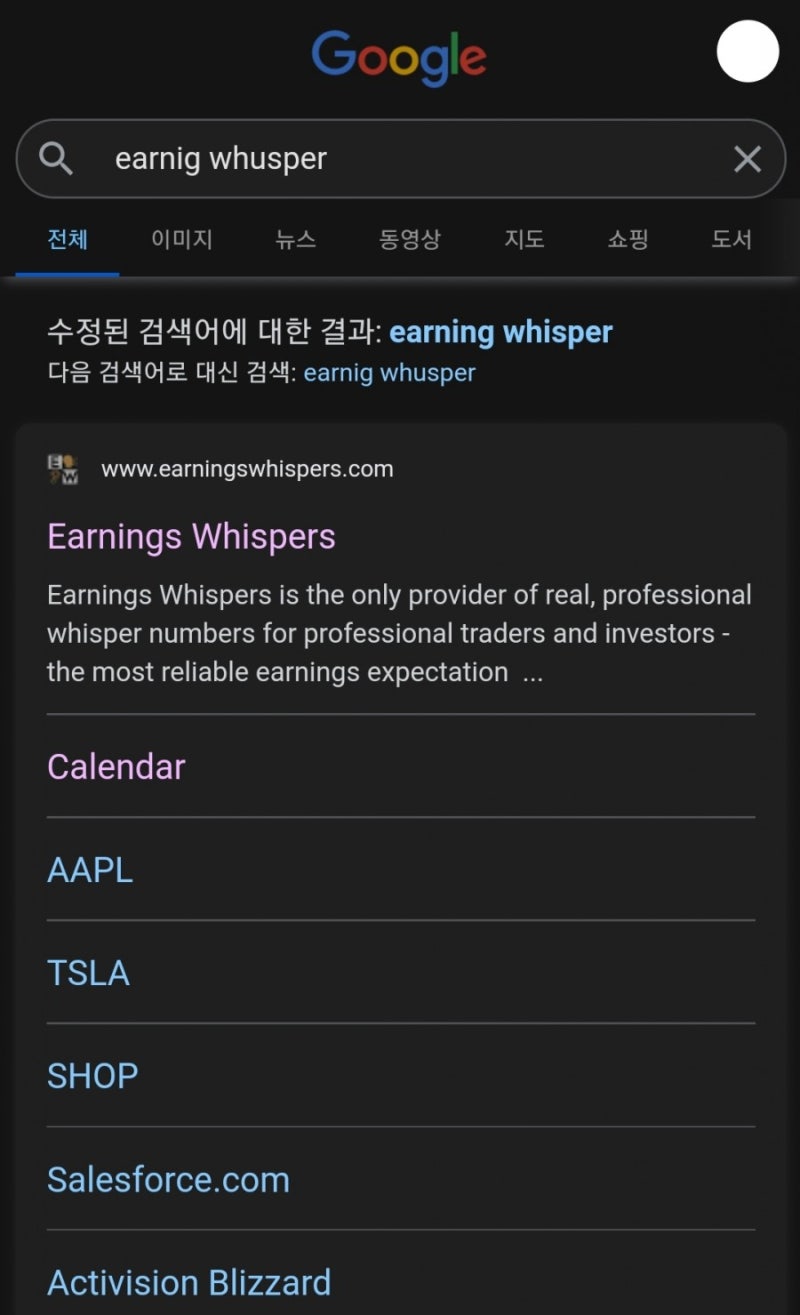Switch to the 이미지 tab
Image resolution: width=800 pixels, height=1315 pixels.
pyautogui.click(x=181, y=239)
